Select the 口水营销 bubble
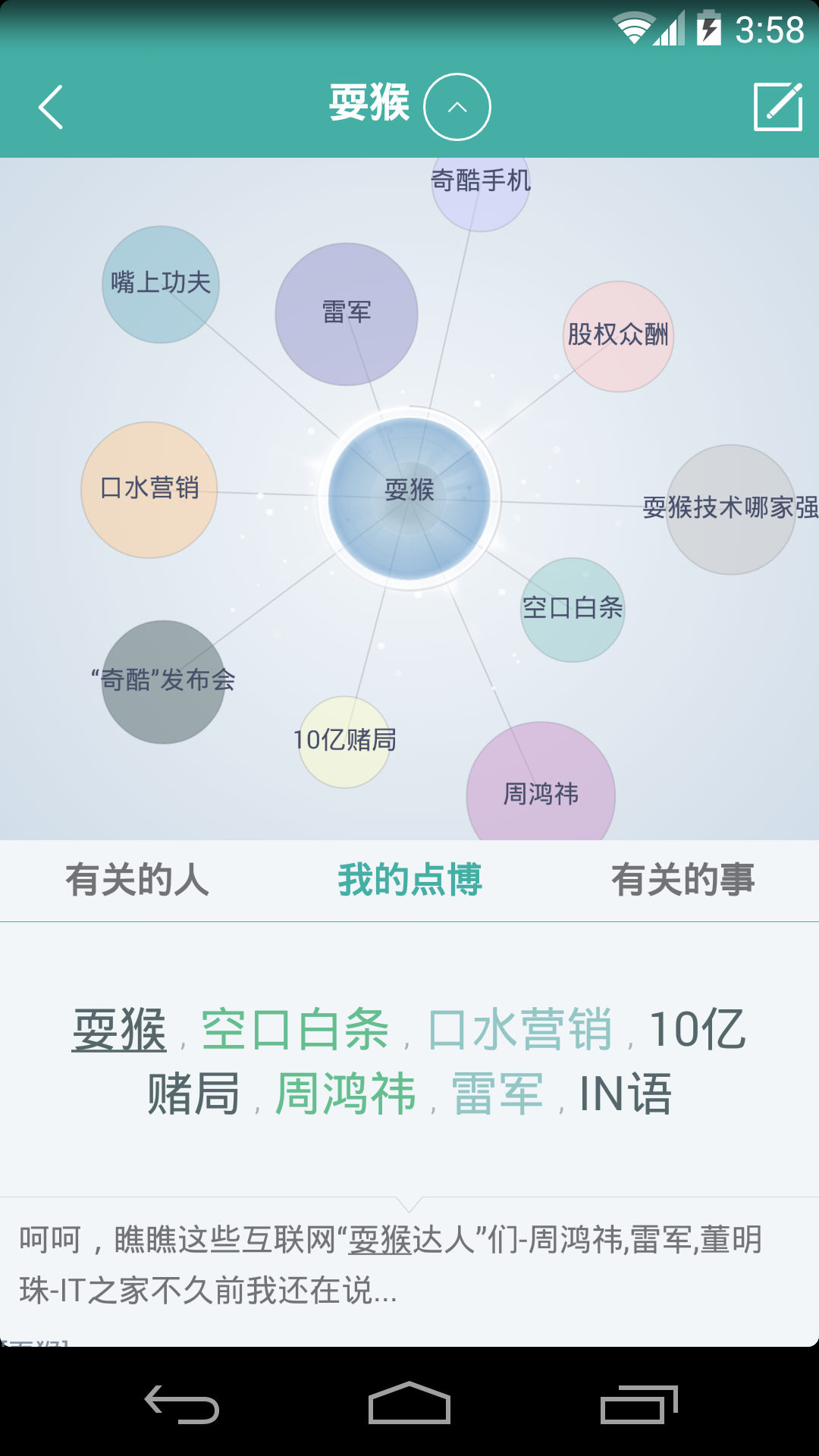 click(149, 489)
